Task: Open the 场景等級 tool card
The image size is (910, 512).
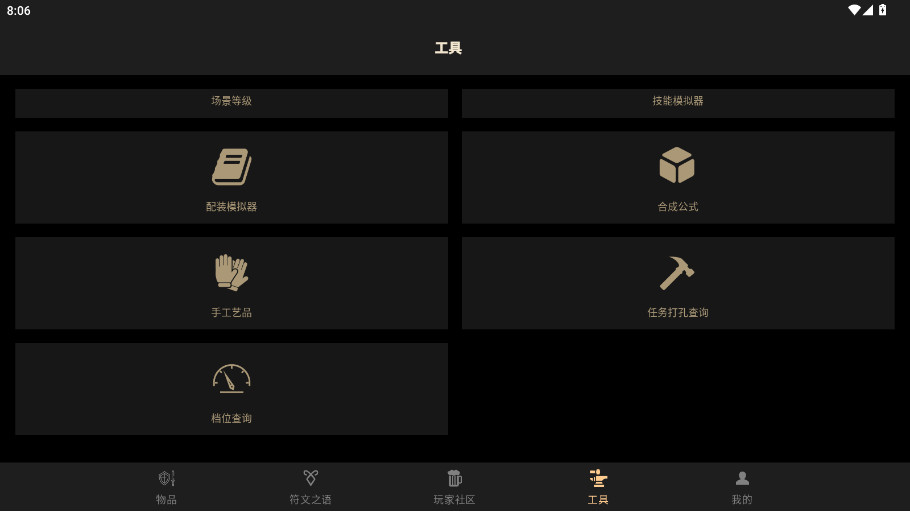Action: coord(231,102)
